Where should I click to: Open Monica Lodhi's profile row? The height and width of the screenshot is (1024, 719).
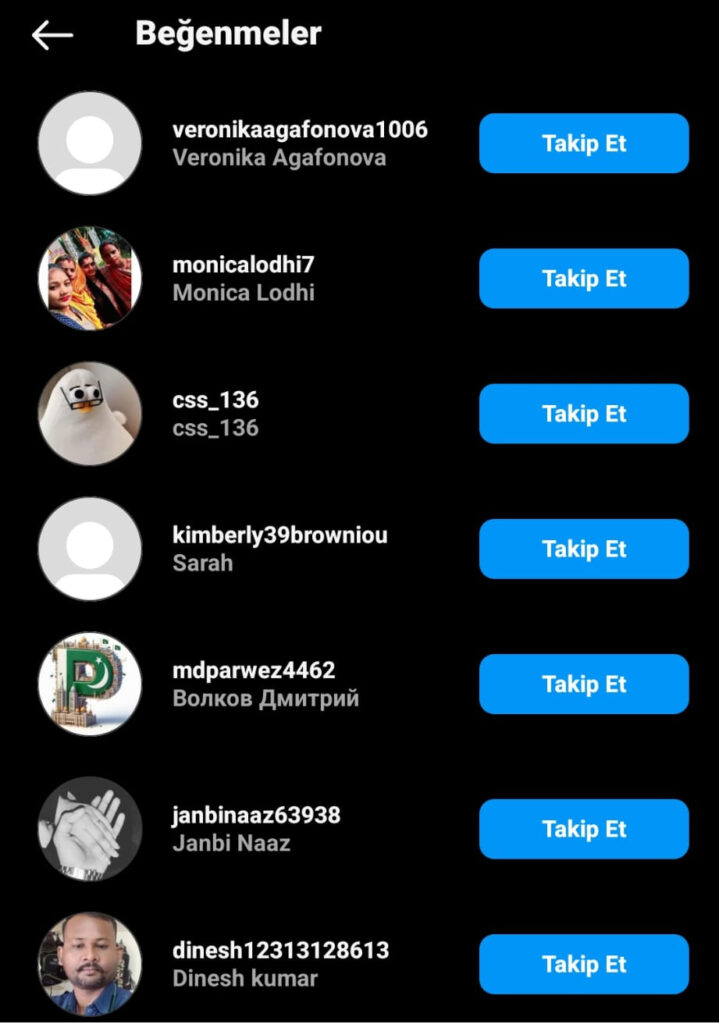[x=243, y=278]
